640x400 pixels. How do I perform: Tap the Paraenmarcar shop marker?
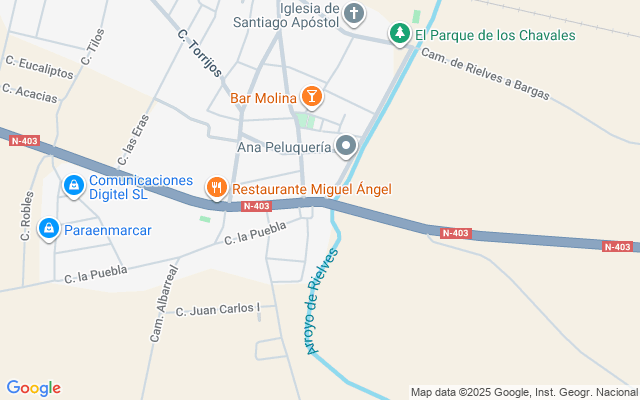pos(48,230)
